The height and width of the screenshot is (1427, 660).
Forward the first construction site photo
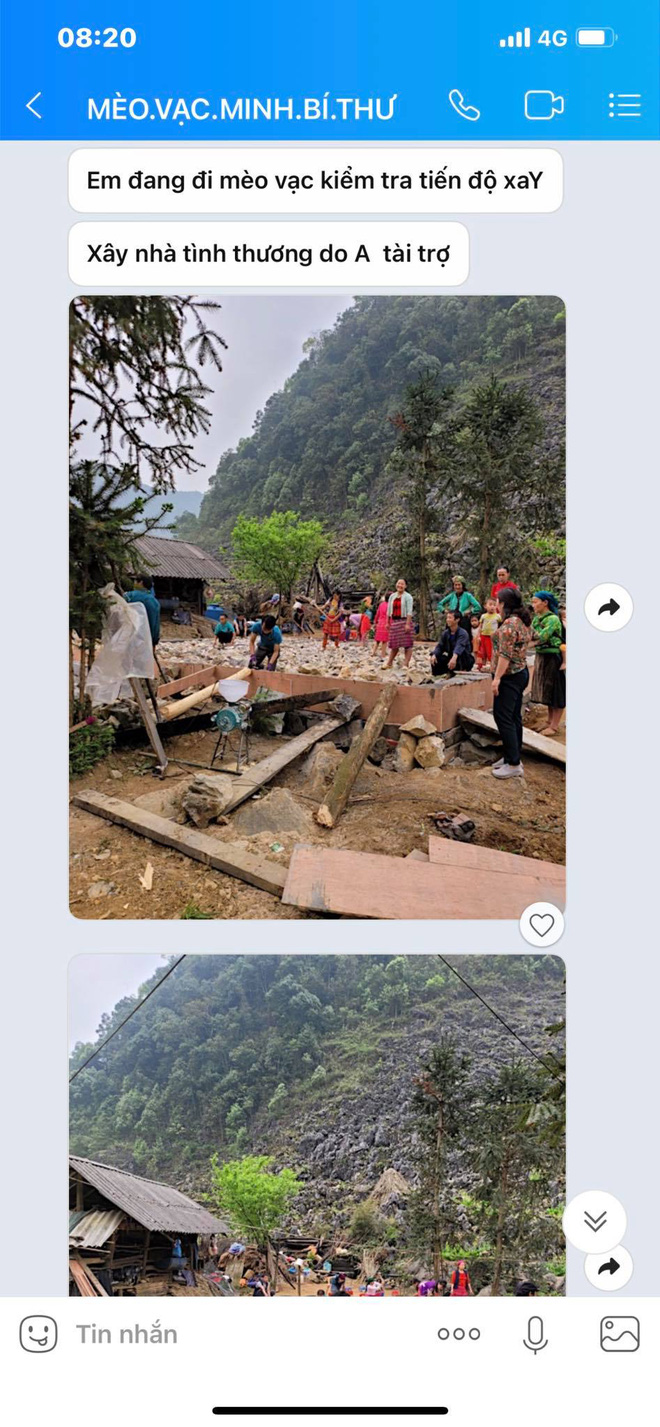(x=608, y=607)
